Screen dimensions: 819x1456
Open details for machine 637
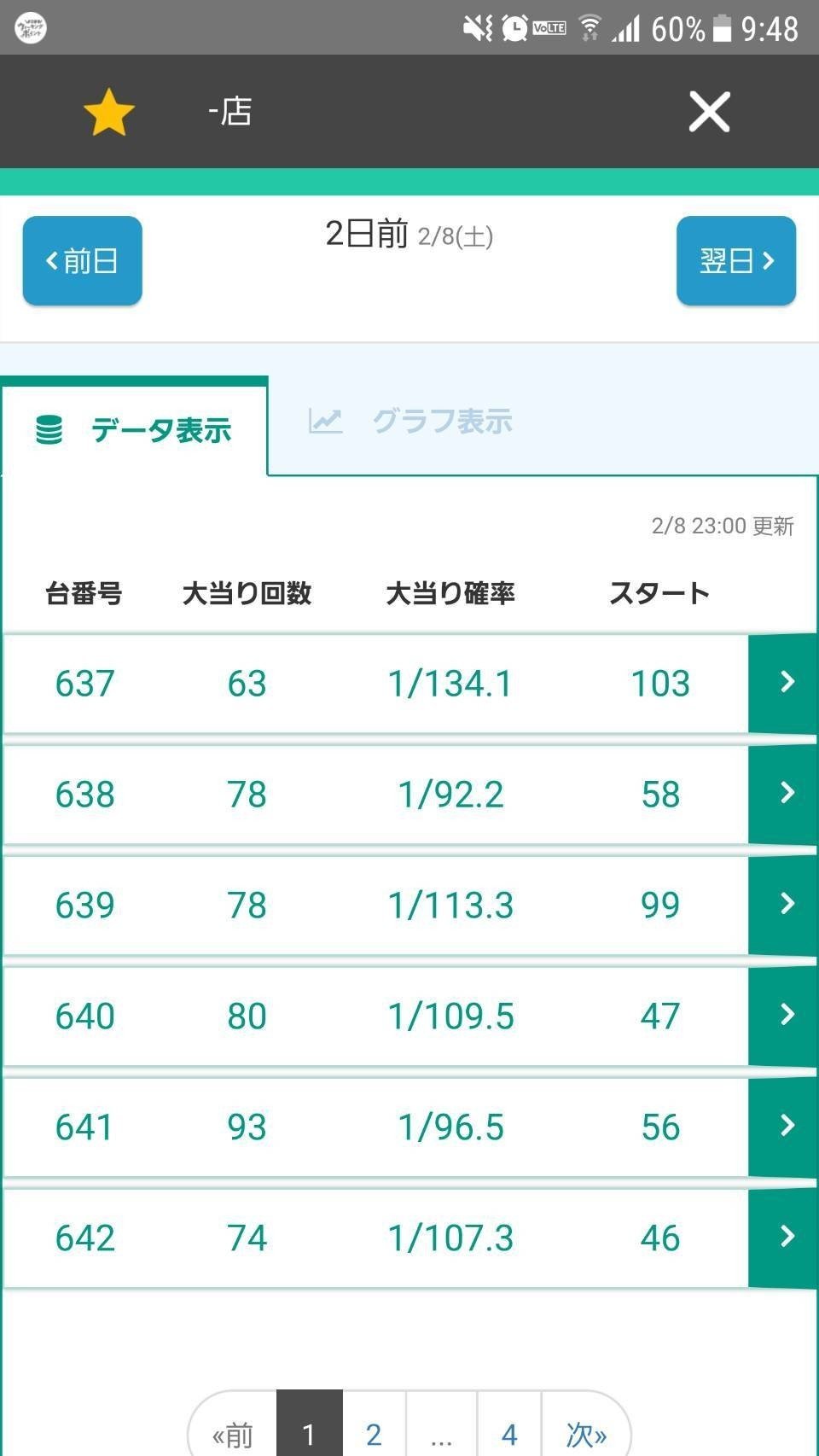point(782,684)
